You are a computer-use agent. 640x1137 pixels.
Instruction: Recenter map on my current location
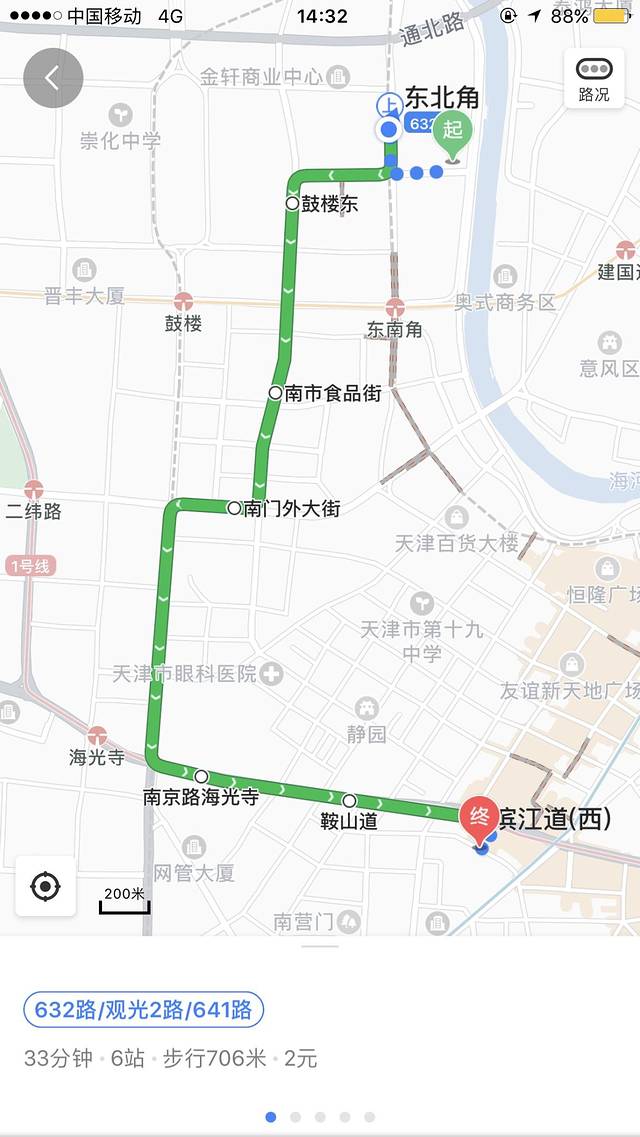pyautogui.click(x=45, y=886)
